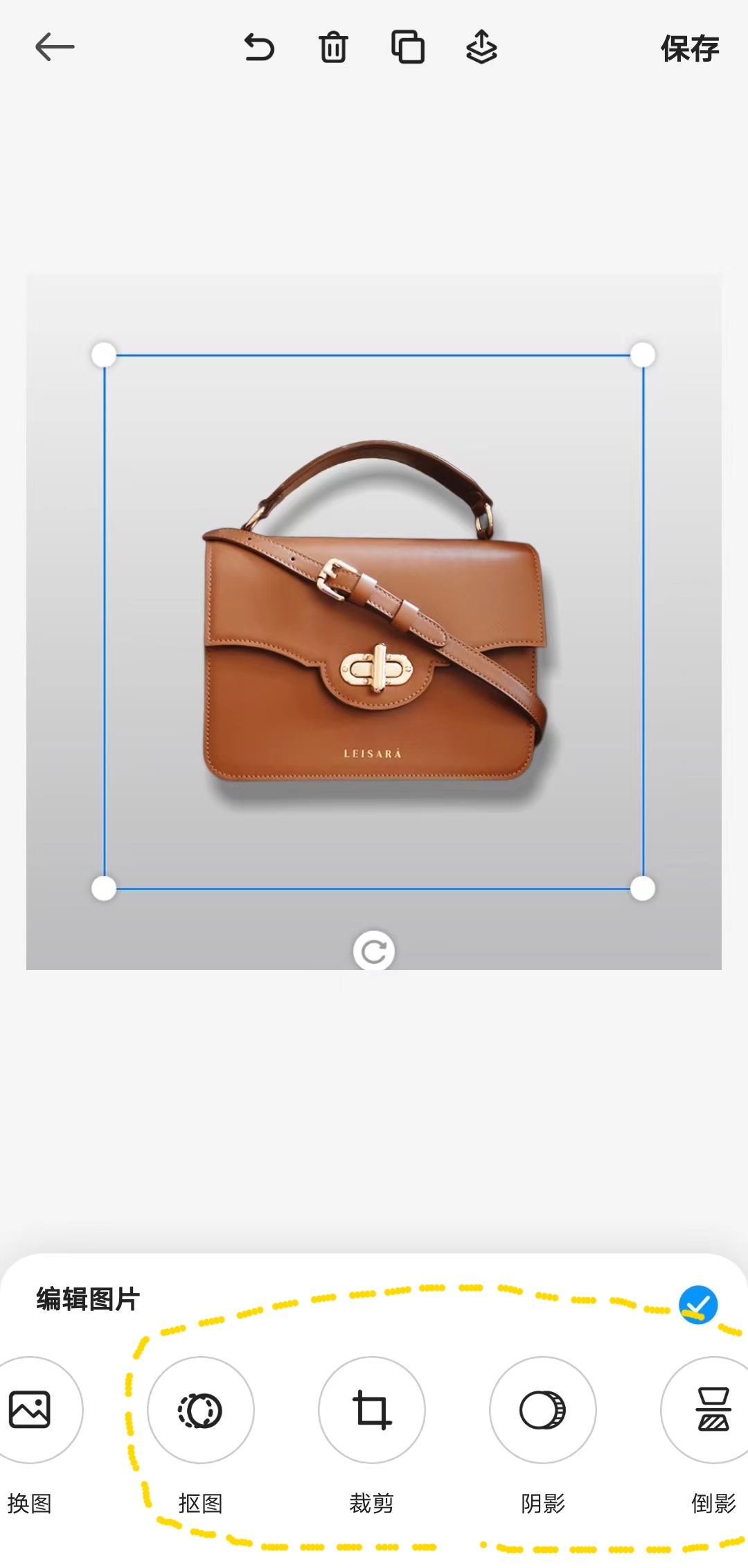Image resolution: width=748 pixels, height=1568 pixels.
Task: Select the 抠图 cutout tool
Action: (200, 1410)
